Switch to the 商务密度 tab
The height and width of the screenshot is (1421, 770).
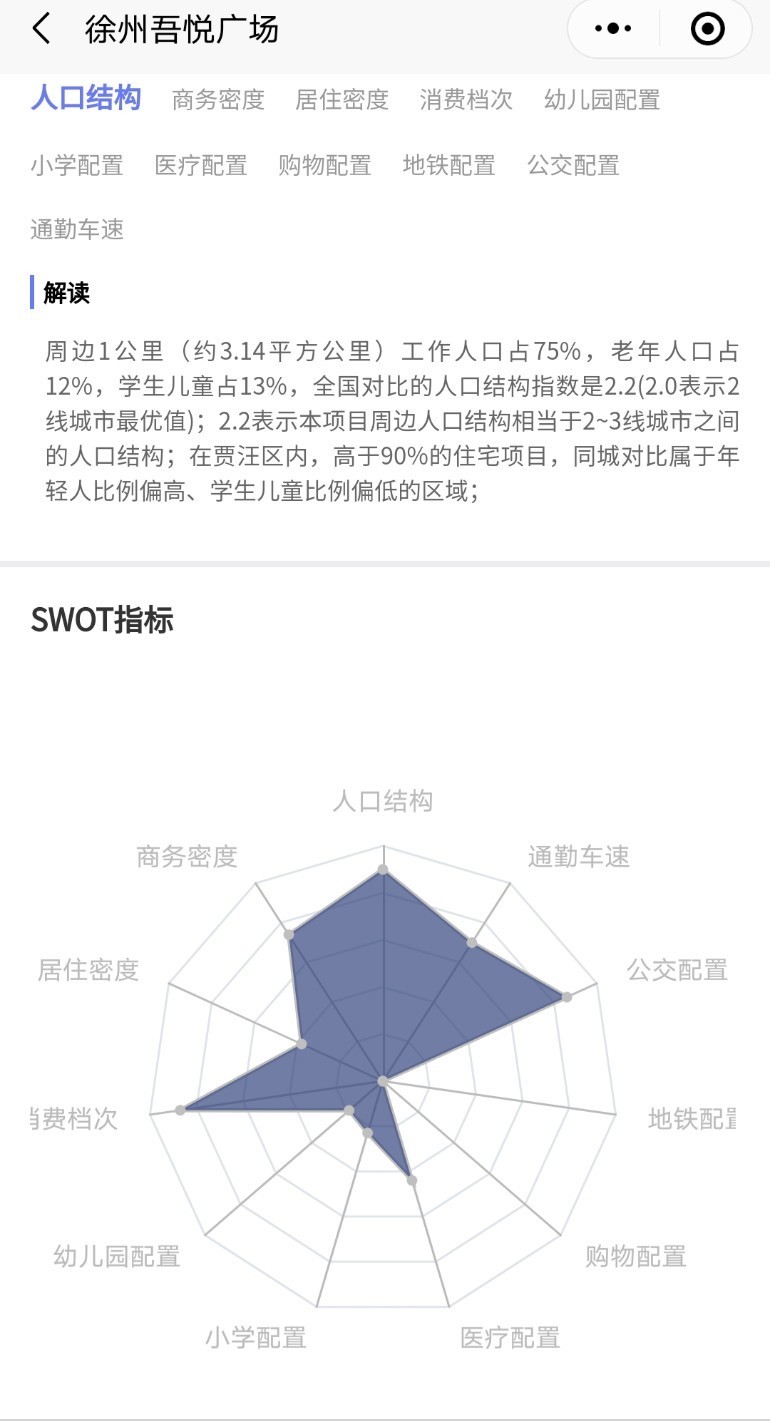218,100
